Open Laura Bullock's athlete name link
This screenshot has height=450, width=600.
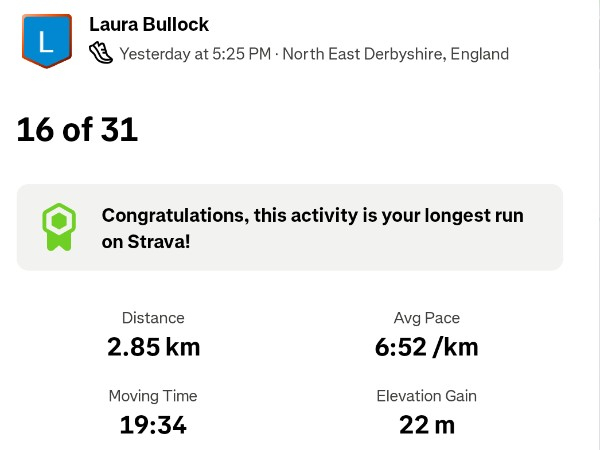[149, 24]
